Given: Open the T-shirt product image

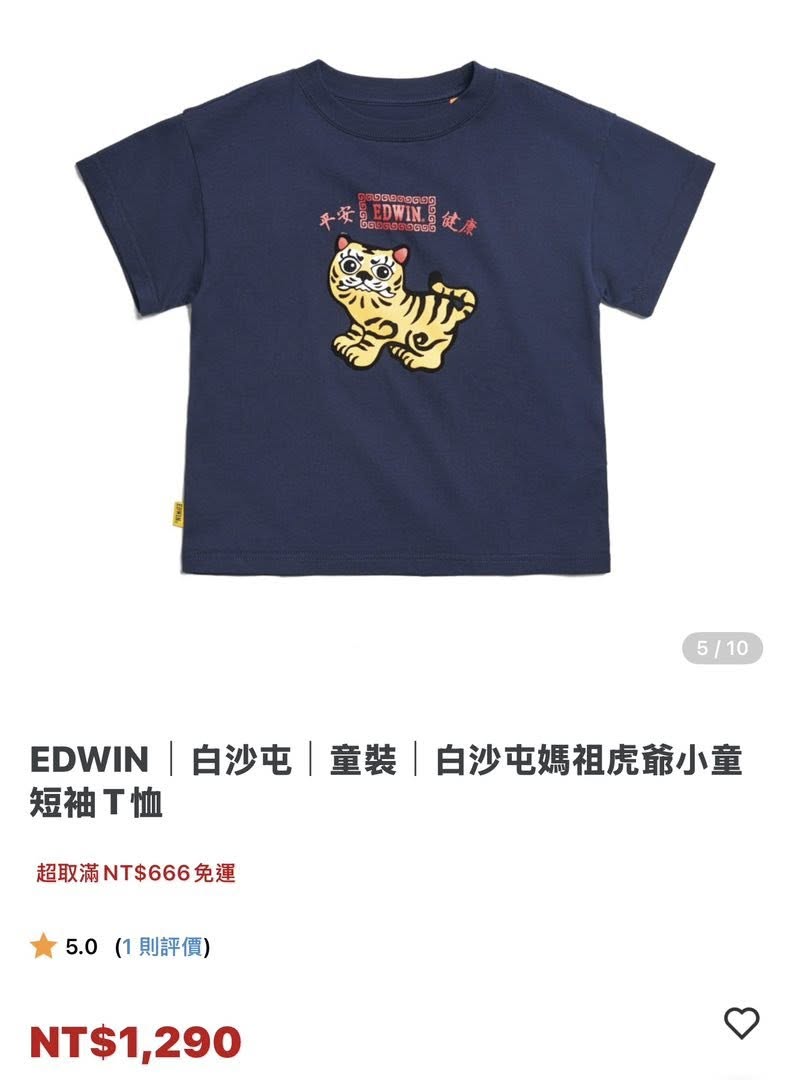Looking at the screenshot, I should pos(396,320).
